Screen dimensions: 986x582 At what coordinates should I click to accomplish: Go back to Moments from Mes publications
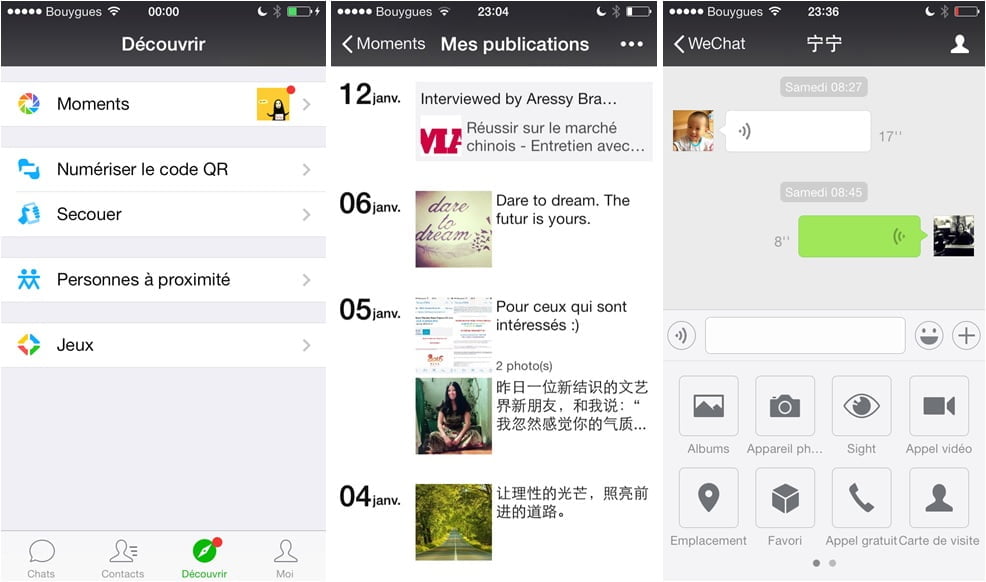pos(384,43)
